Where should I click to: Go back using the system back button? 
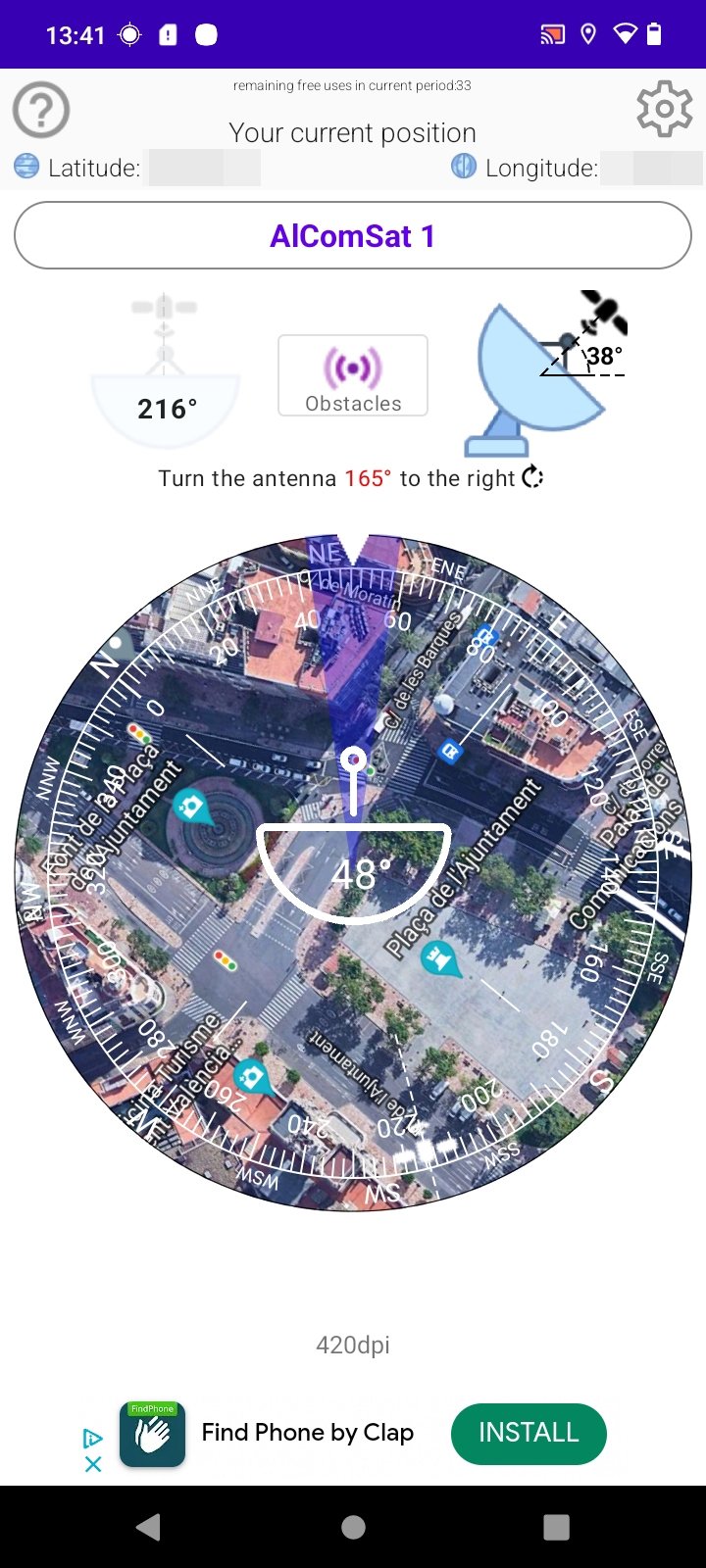click(149, 1527)
